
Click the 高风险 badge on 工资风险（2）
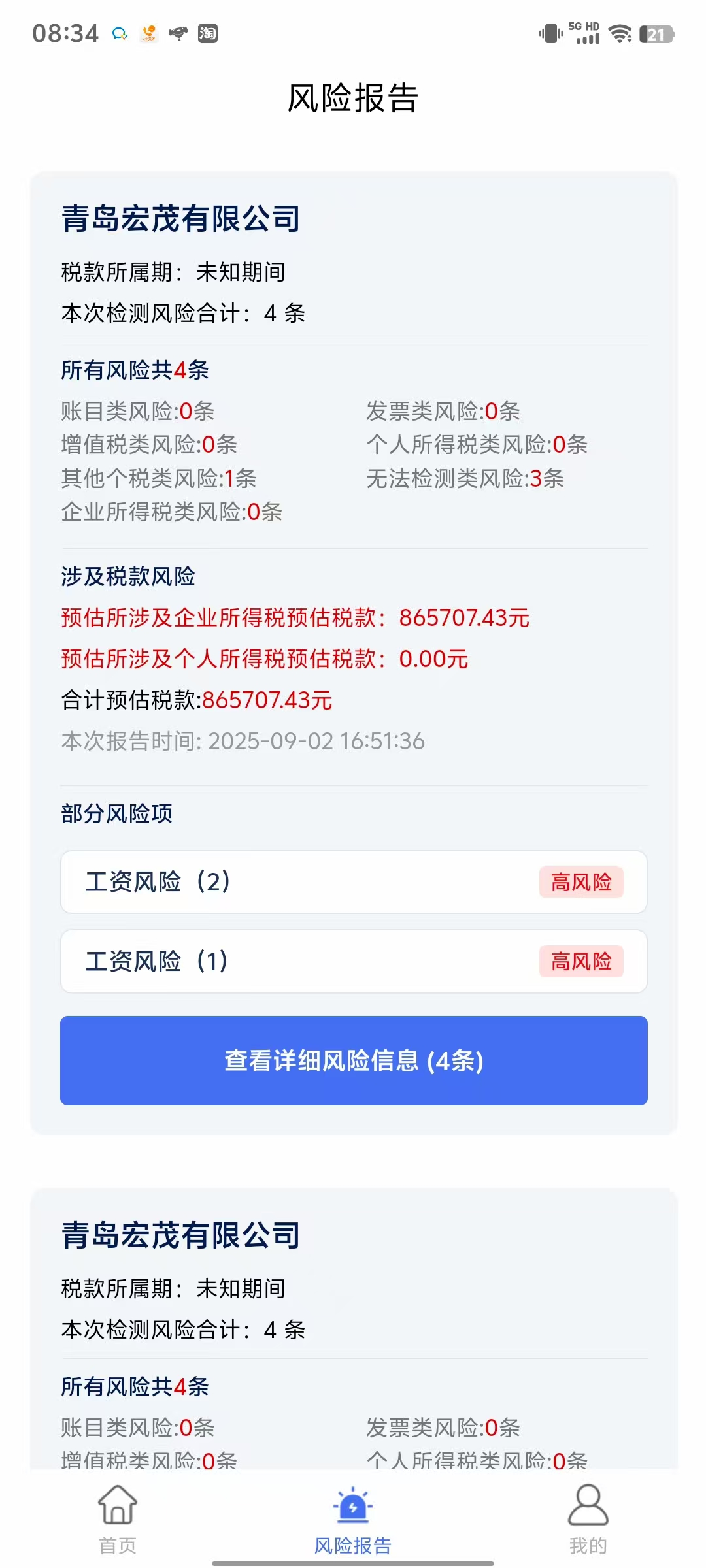pyautogui.click(x=582, y=882)
